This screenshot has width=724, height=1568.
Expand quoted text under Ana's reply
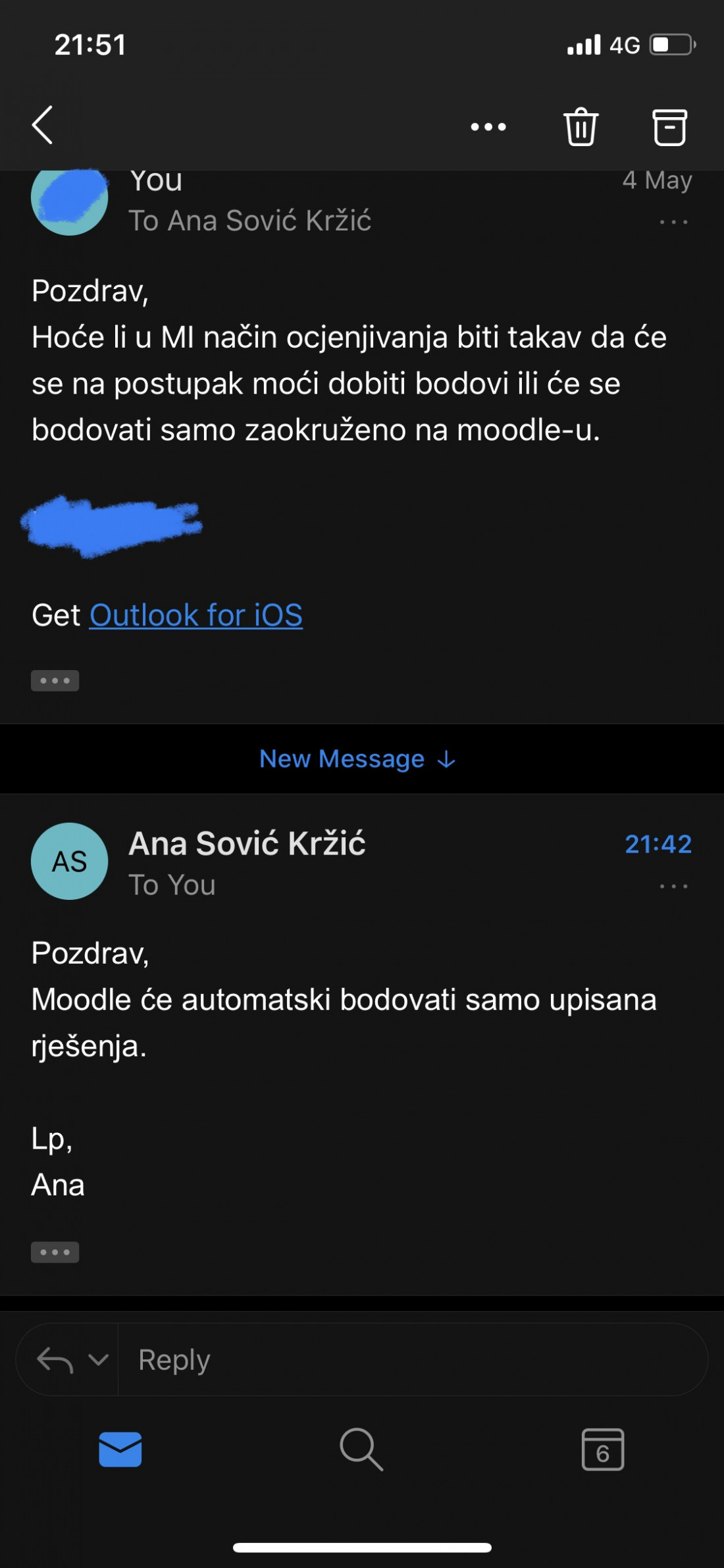[55, 1252]
